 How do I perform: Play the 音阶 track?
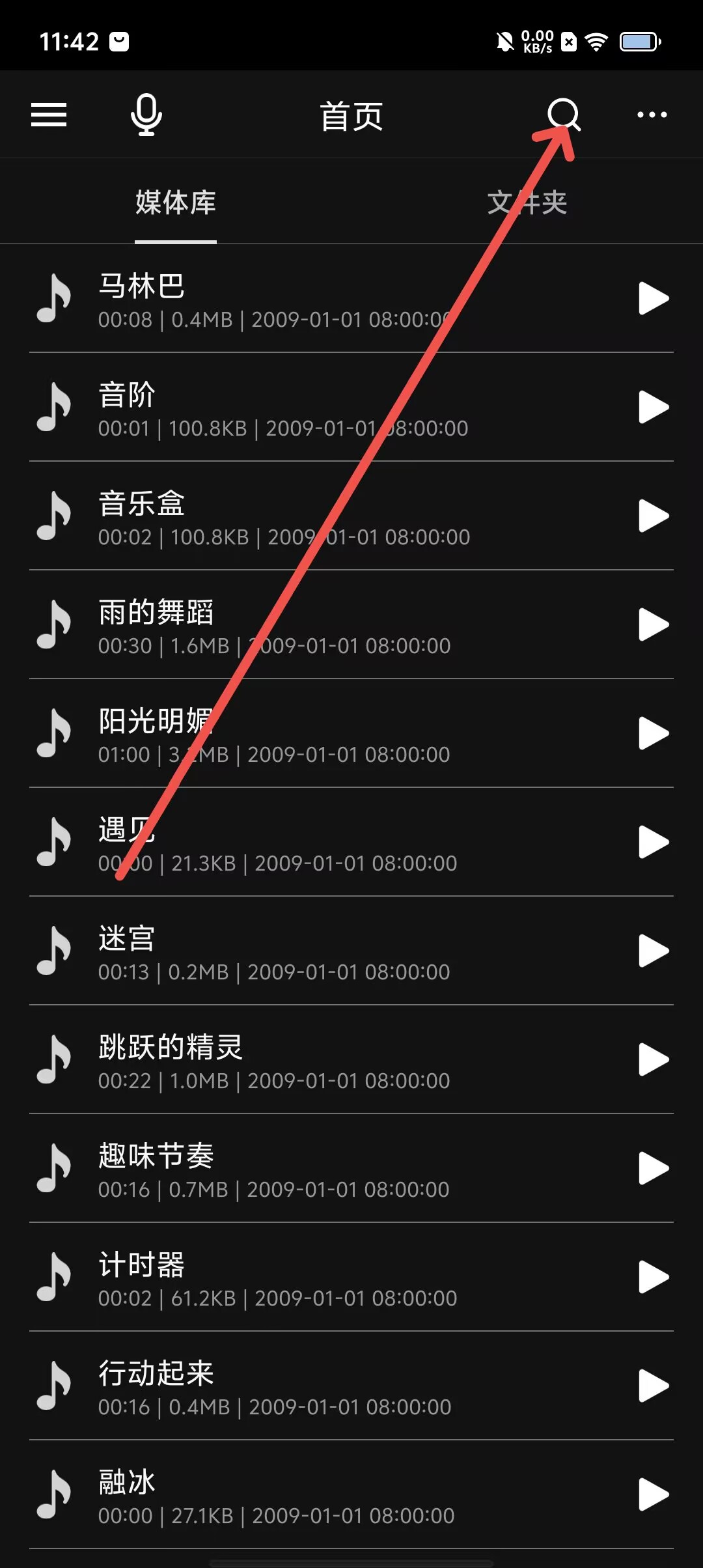(x=654, y=408)
